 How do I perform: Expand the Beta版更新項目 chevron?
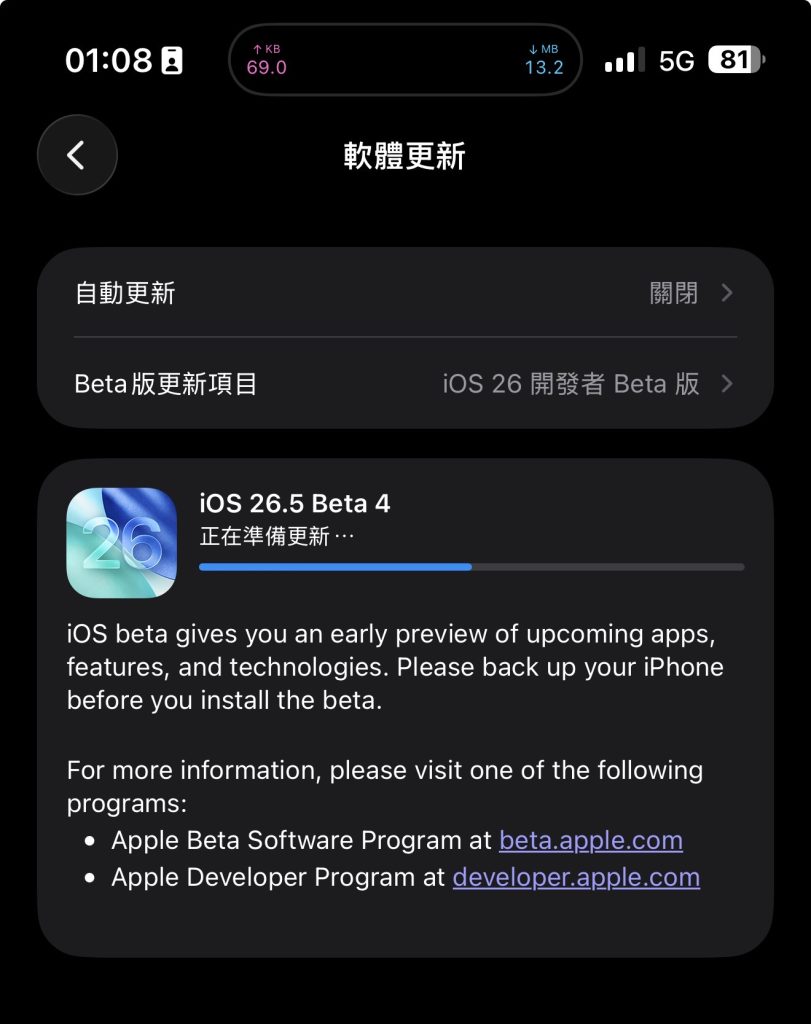pyautogui.click(x=726, y=383)
